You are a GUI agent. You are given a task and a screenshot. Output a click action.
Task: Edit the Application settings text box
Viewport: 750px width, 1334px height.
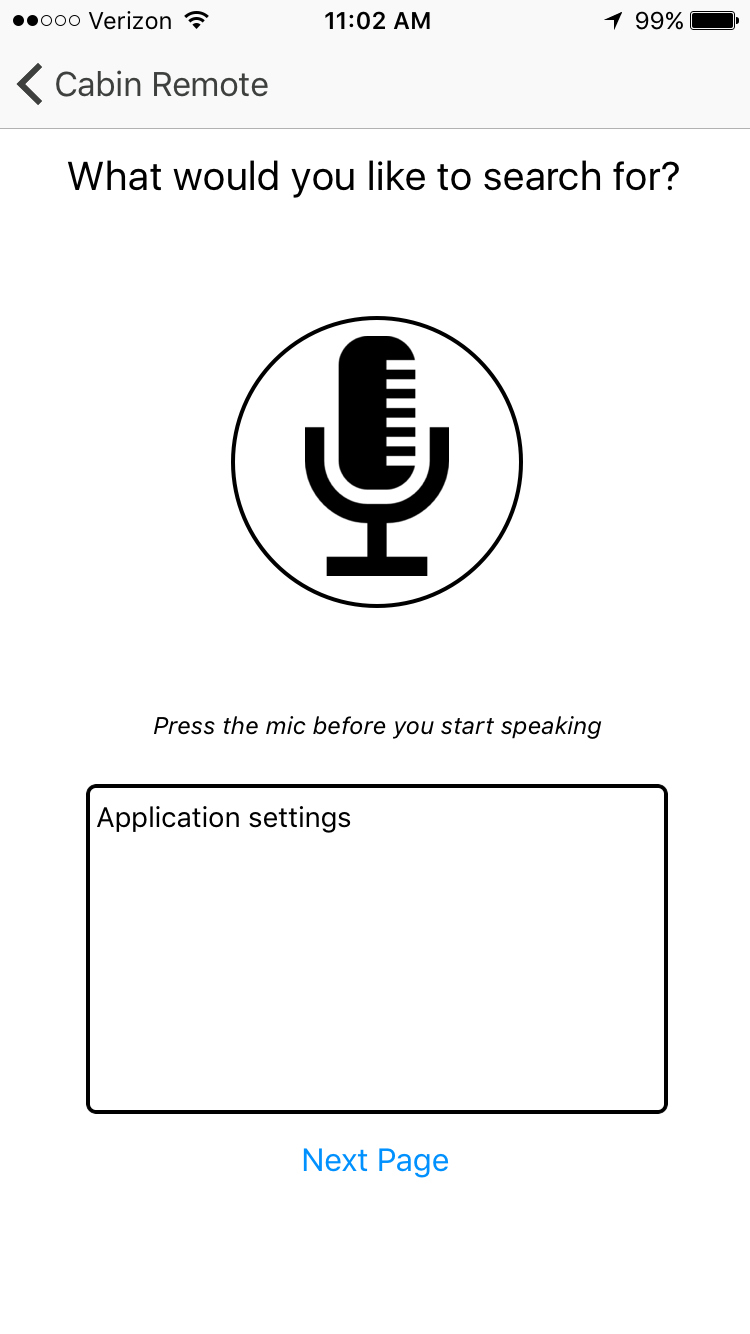(376, 948)
